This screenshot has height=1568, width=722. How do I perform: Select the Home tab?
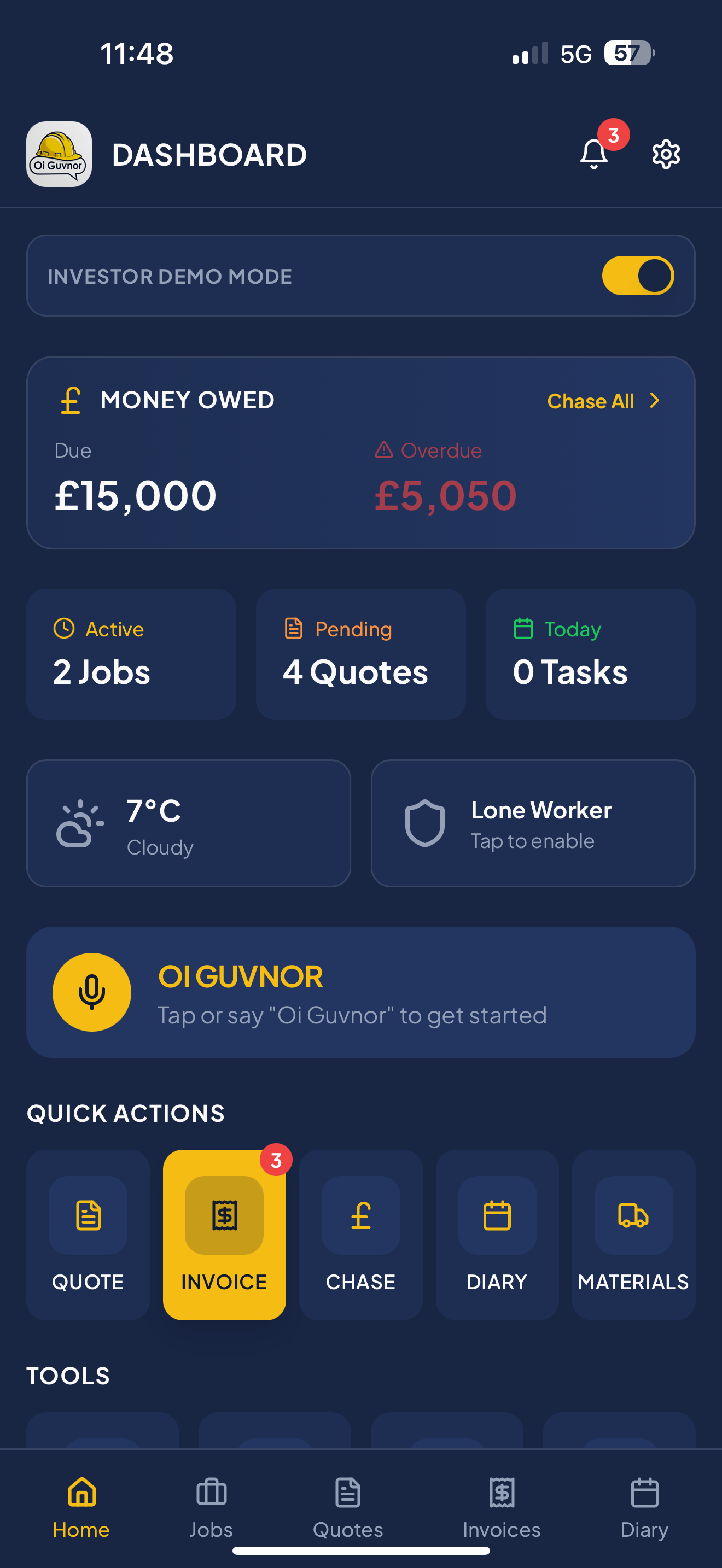pyautogui.click(x=81, y=1507)
